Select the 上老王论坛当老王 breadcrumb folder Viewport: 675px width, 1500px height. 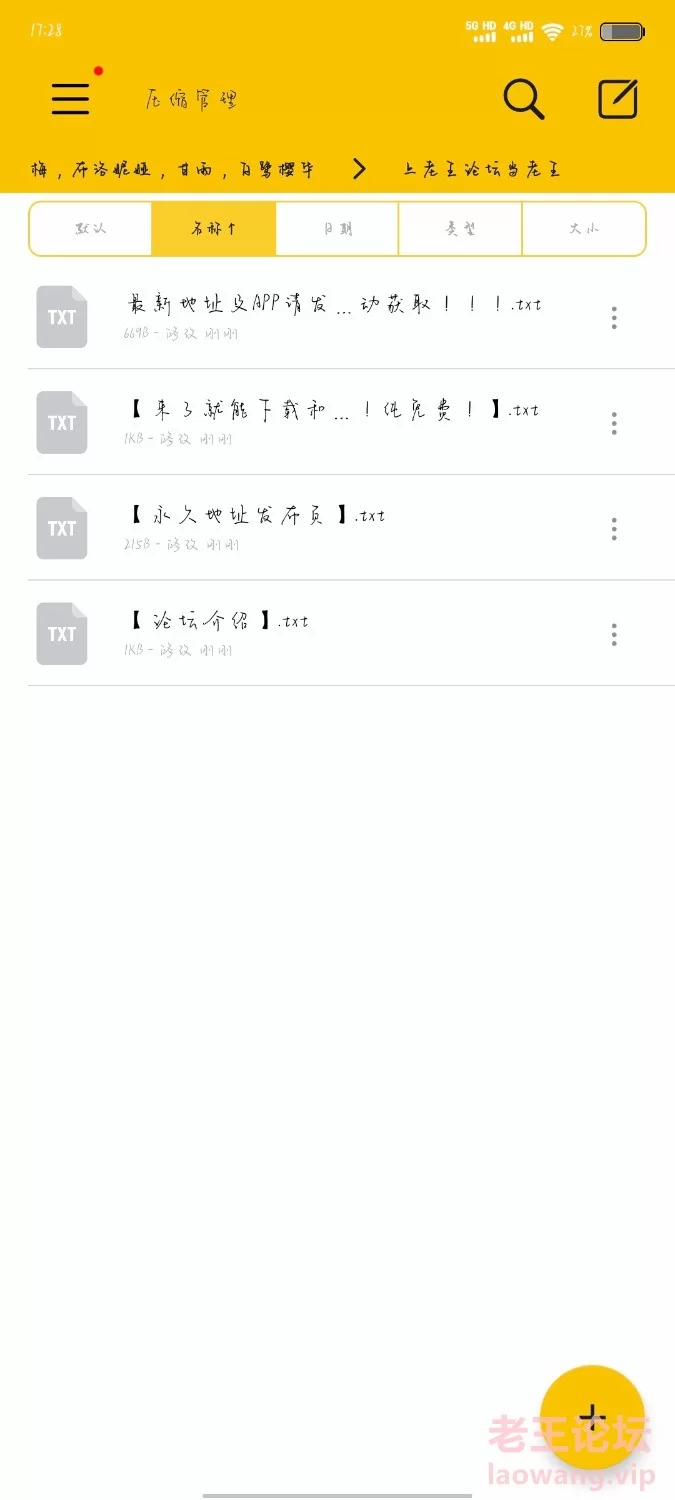[481, 170]
